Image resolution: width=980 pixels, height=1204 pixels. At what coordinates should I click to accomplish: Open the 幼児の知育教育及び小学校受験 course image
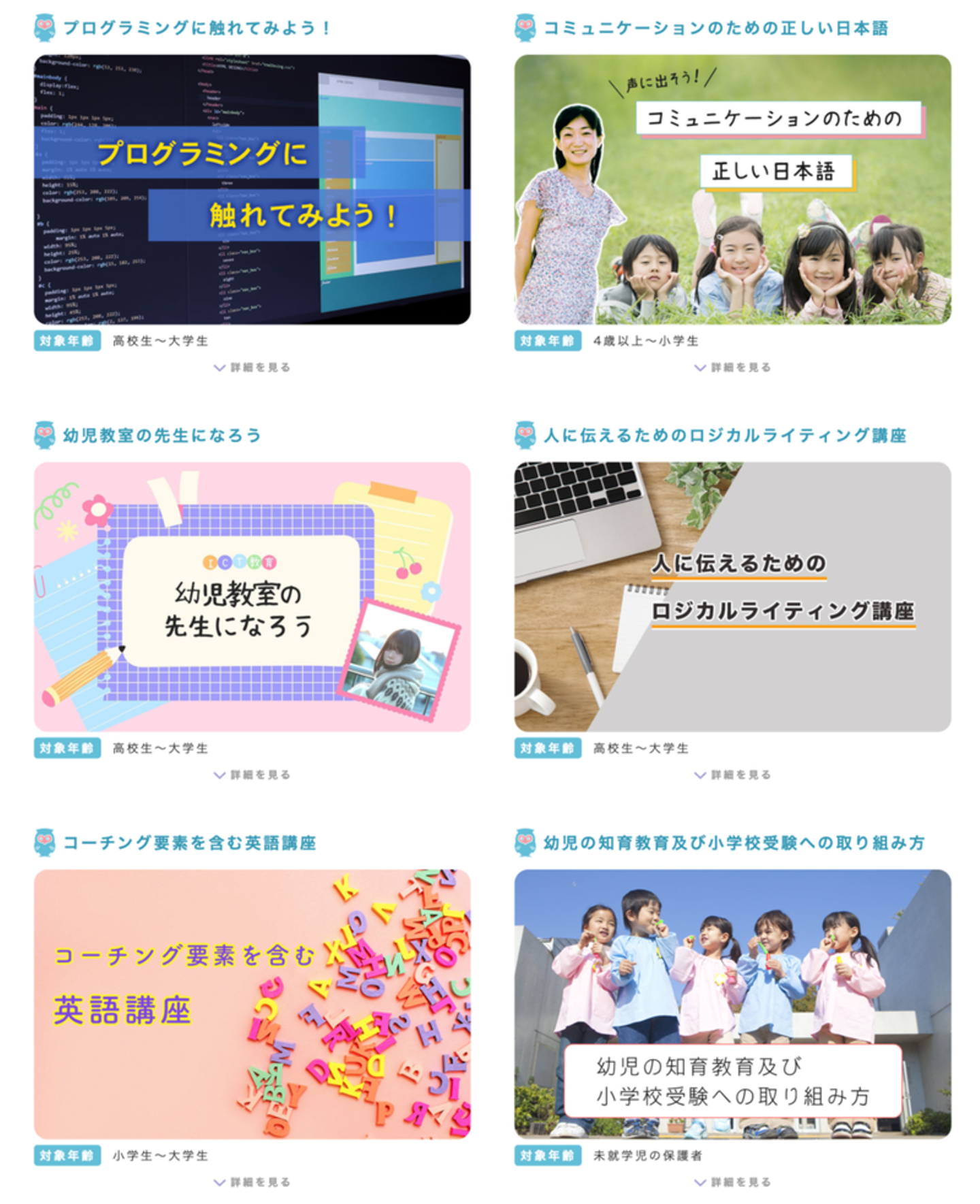pos(732,1003)
